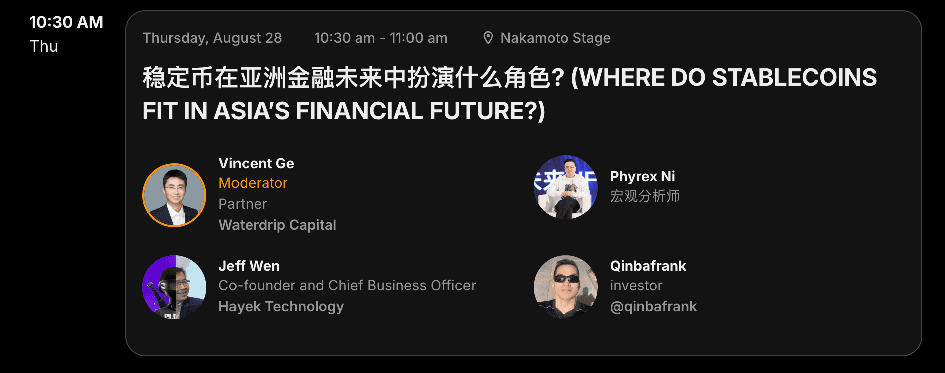Image resolution: width=945 pixels, height=373 pixels.
Task: Open speaker Phyrex Ni's profile
Action: pos(608,187)
